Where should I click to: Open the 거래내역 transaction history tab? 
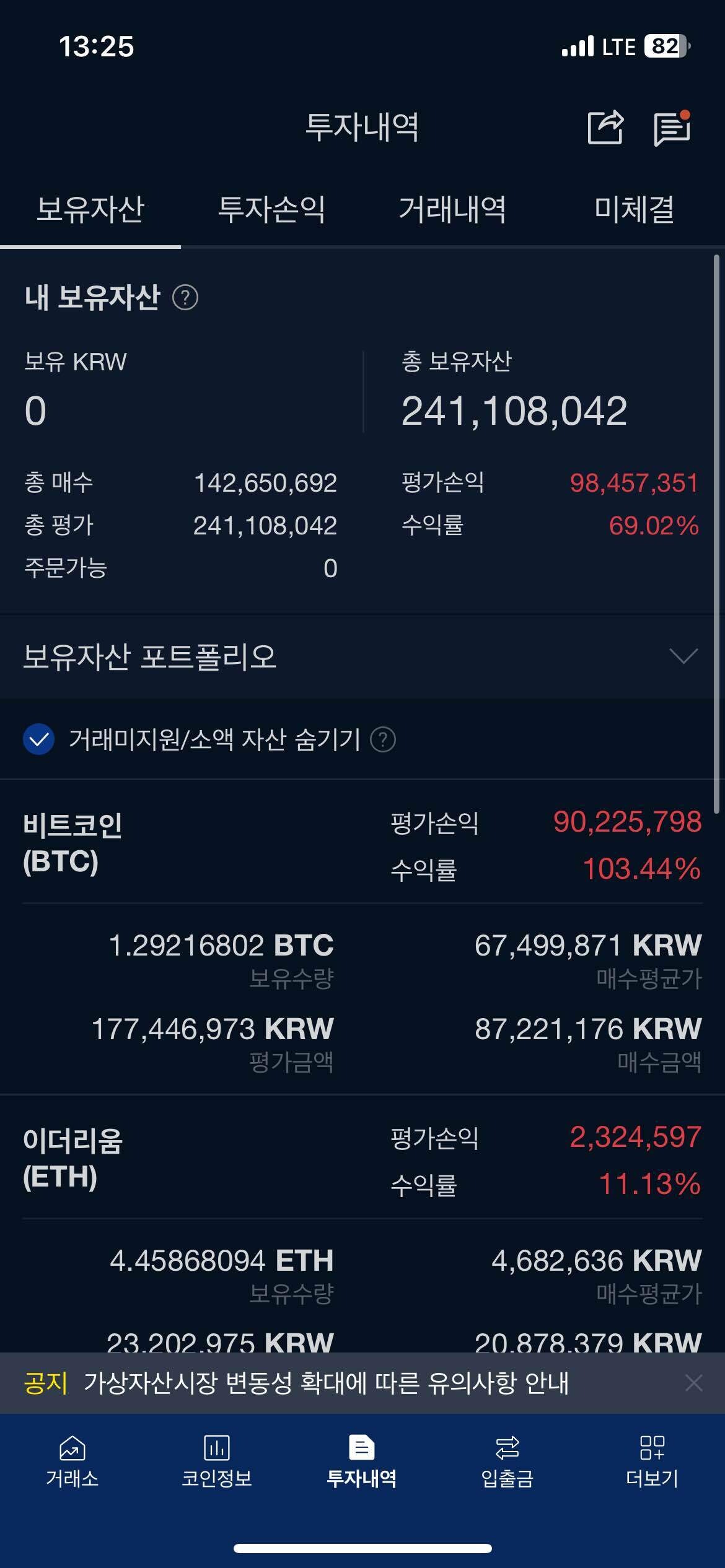tap(452, 211)
